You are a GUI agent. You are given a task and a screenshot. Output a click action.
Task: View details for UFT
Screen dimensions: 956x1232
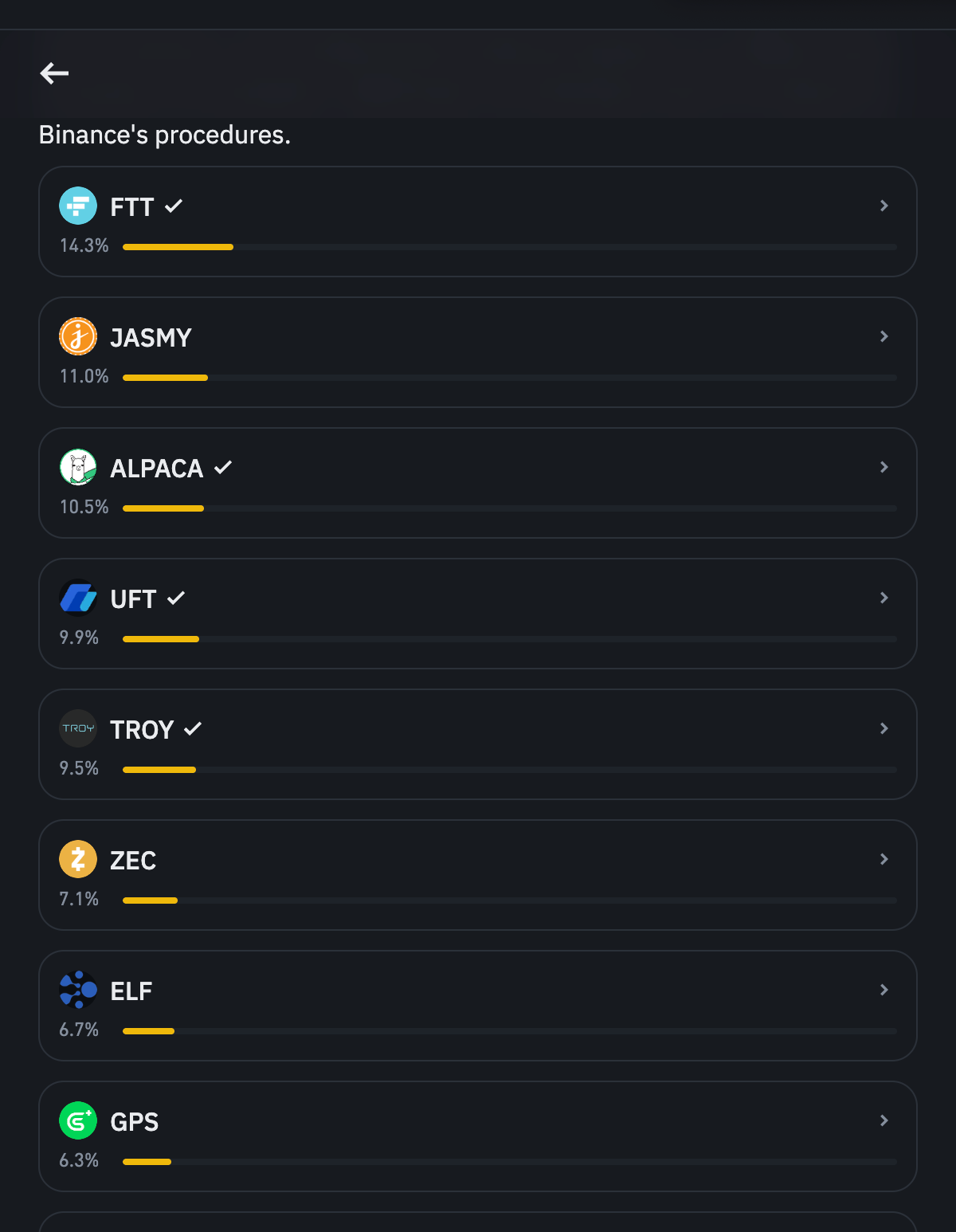(478, 614)
